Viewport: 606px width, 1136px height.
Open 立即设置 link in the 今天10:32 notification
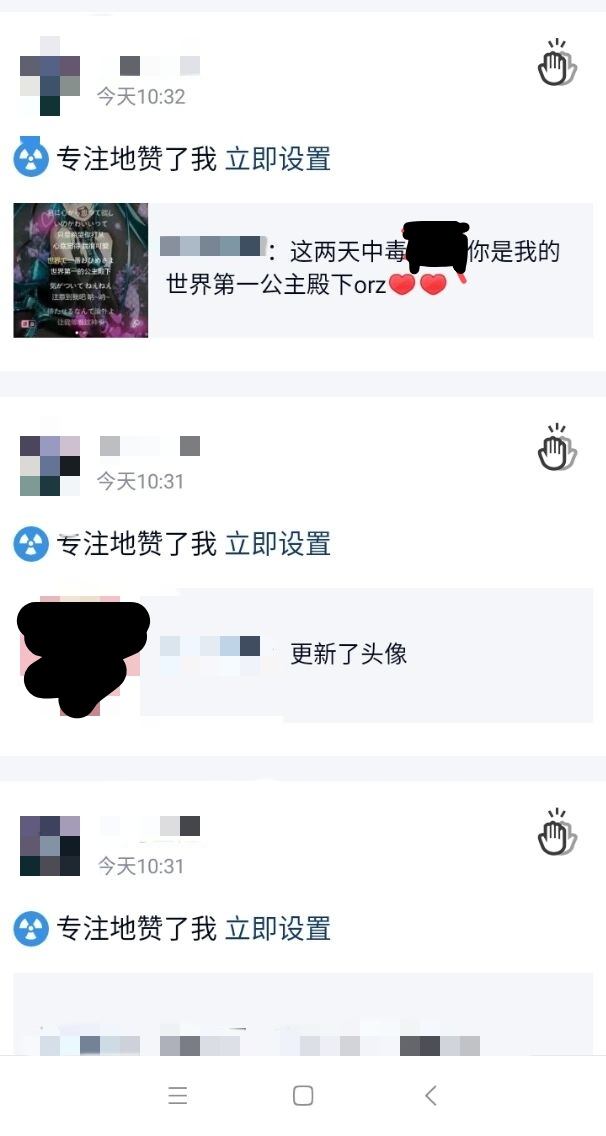[x=277, y=159]
